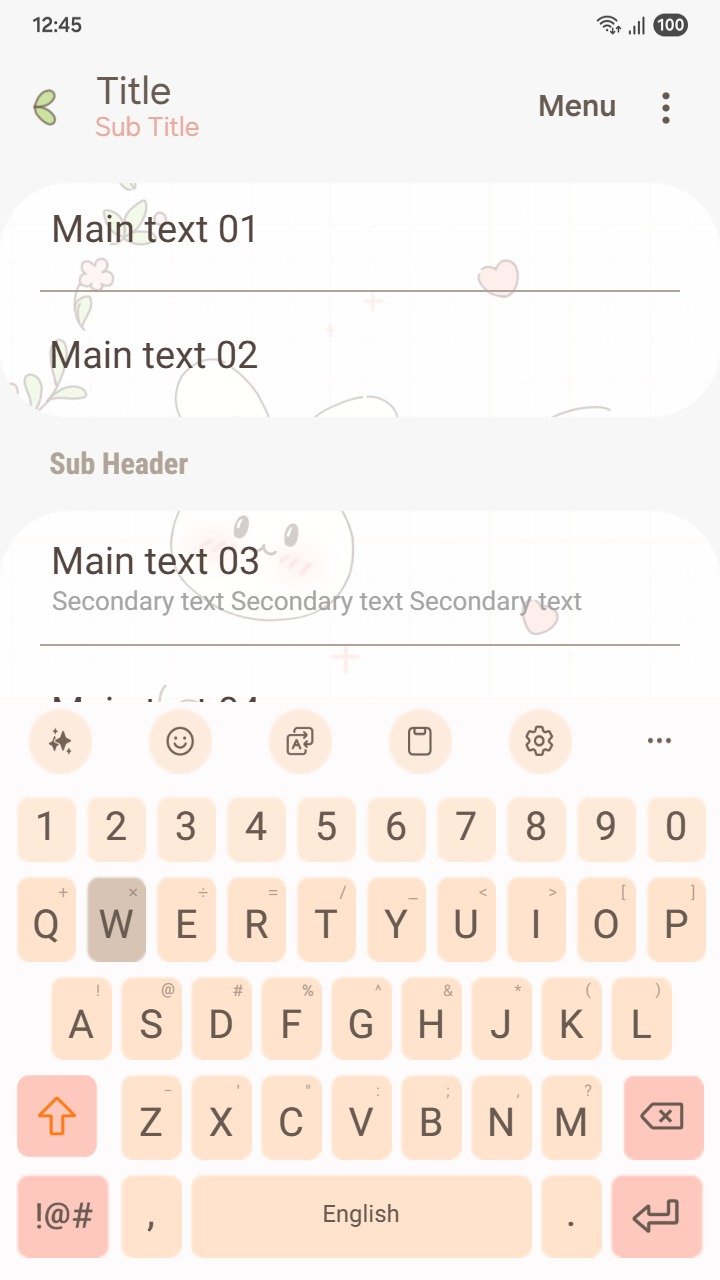Open keyboard settings gear

539,741
